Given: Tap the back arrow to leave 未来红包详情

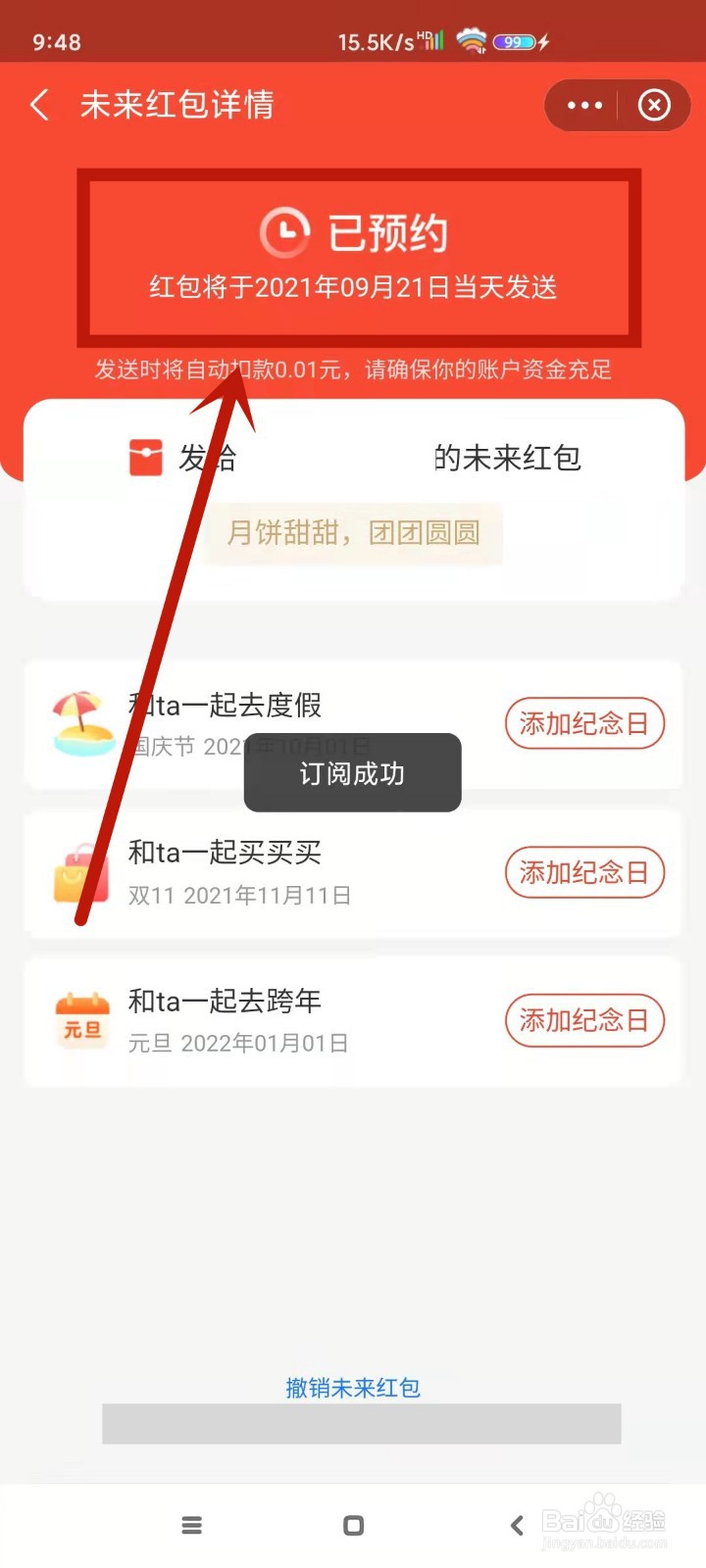Looking at the screenshot, I should 39,105.
